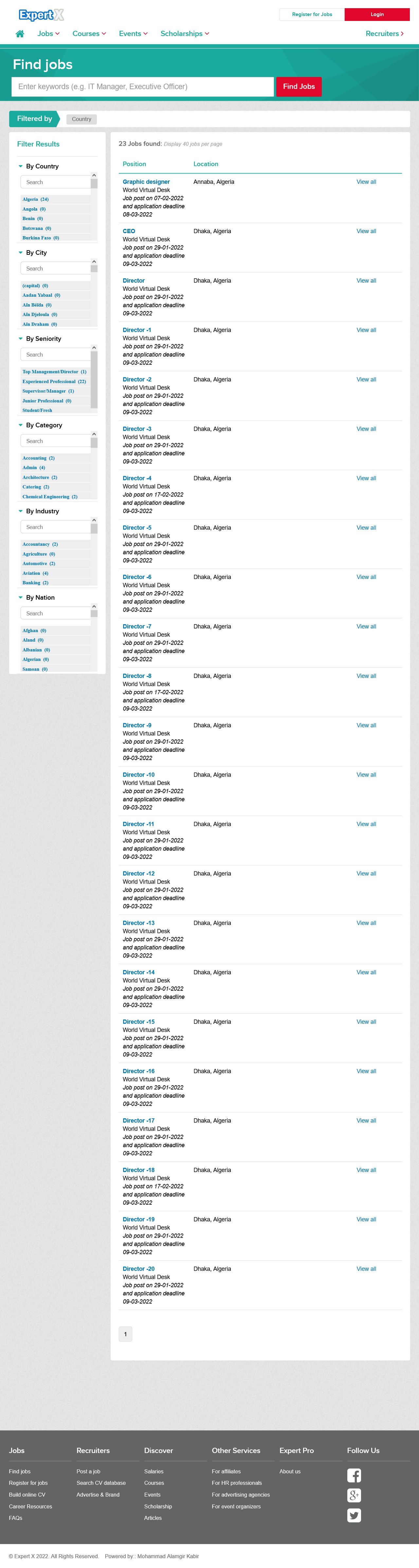
Task: Open the CEO job listing
Action: pyautogui.click(x=129, y=231)
